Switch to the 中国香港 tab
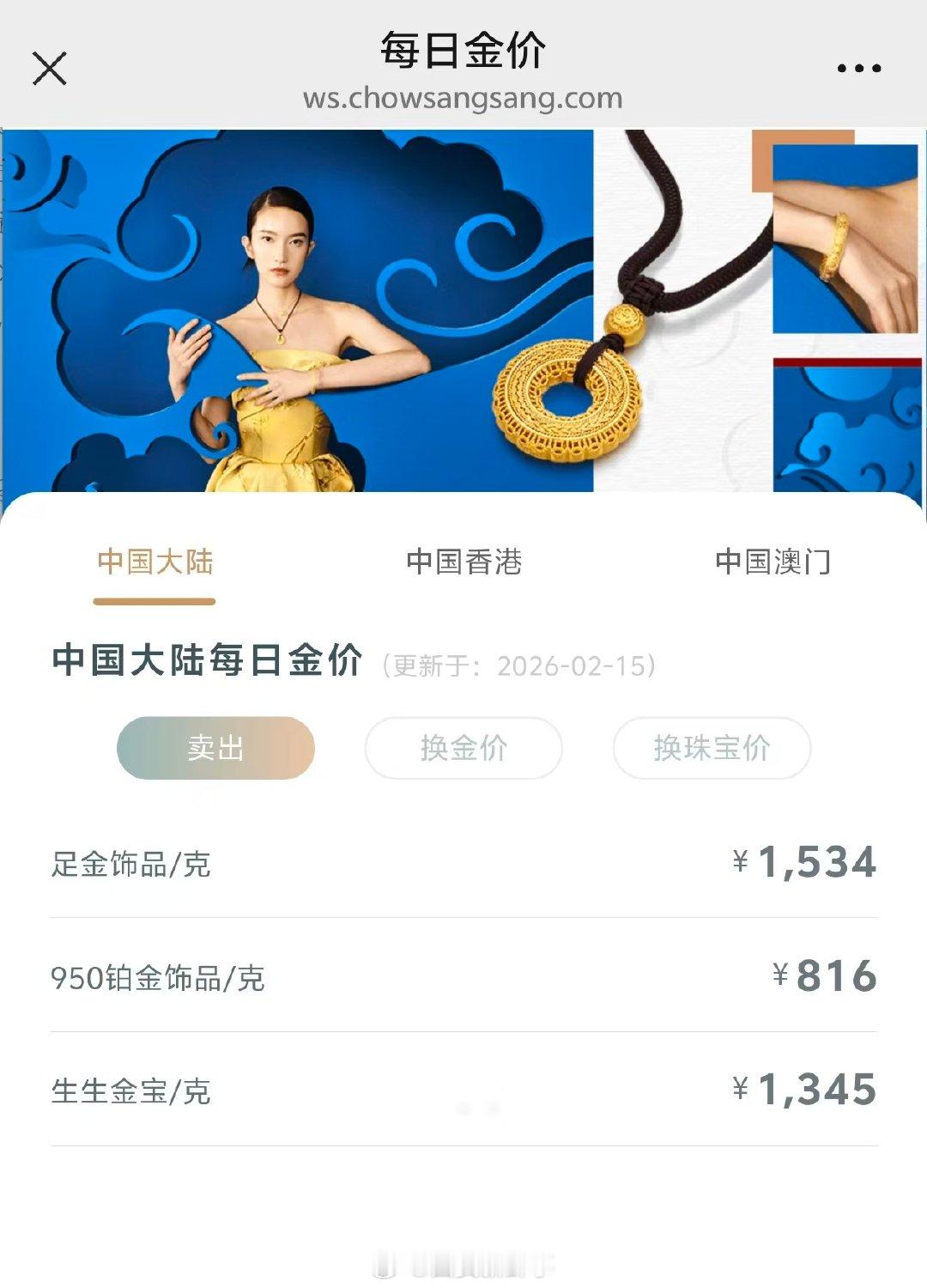 463,562
